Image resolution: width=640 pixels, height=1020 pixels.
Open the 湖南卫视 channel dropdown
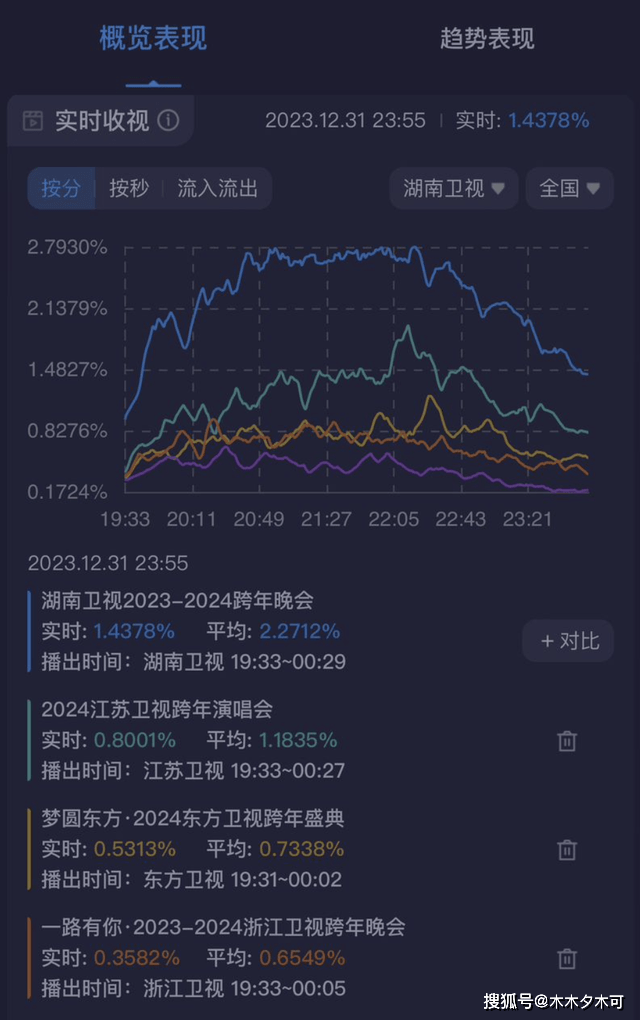coord(453,188)
